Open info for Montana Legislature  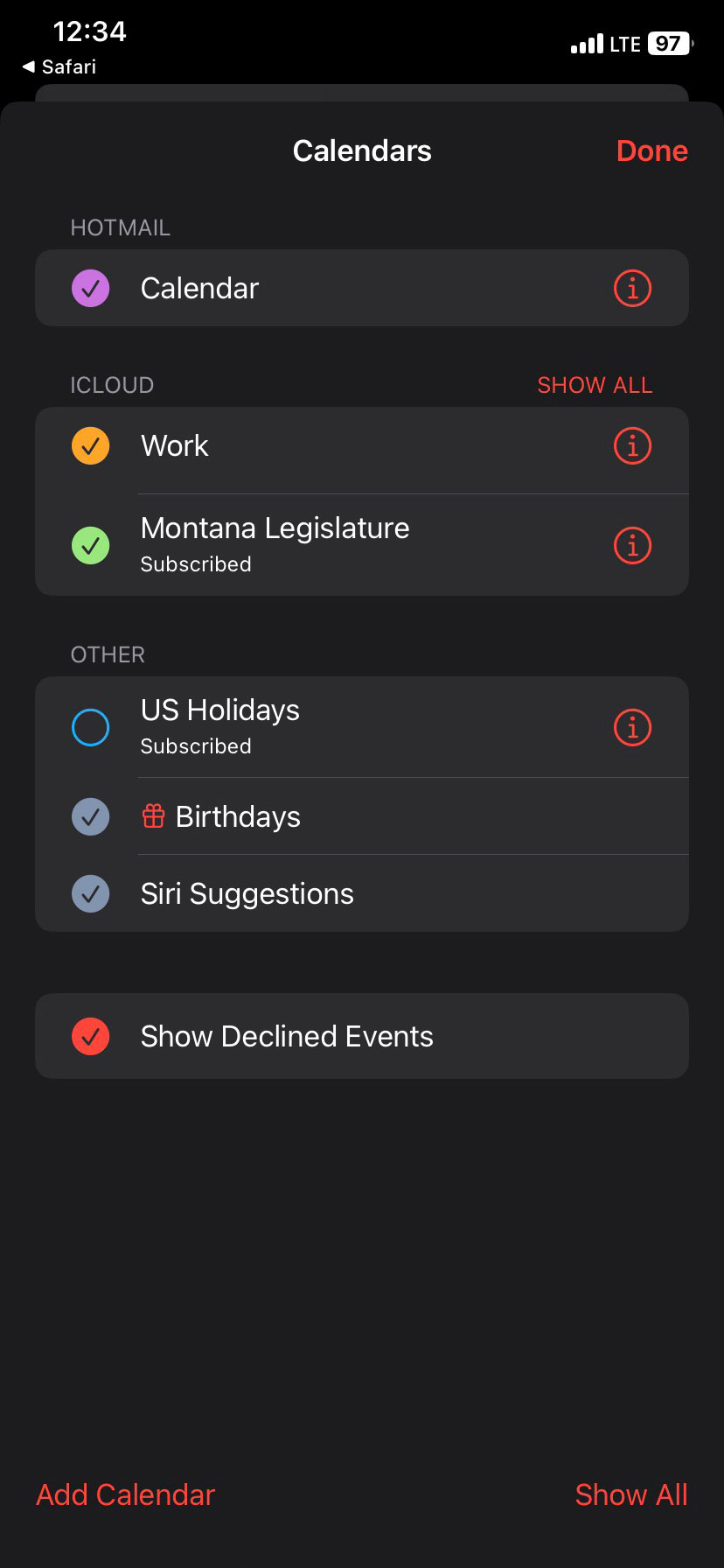coord(632,545)
